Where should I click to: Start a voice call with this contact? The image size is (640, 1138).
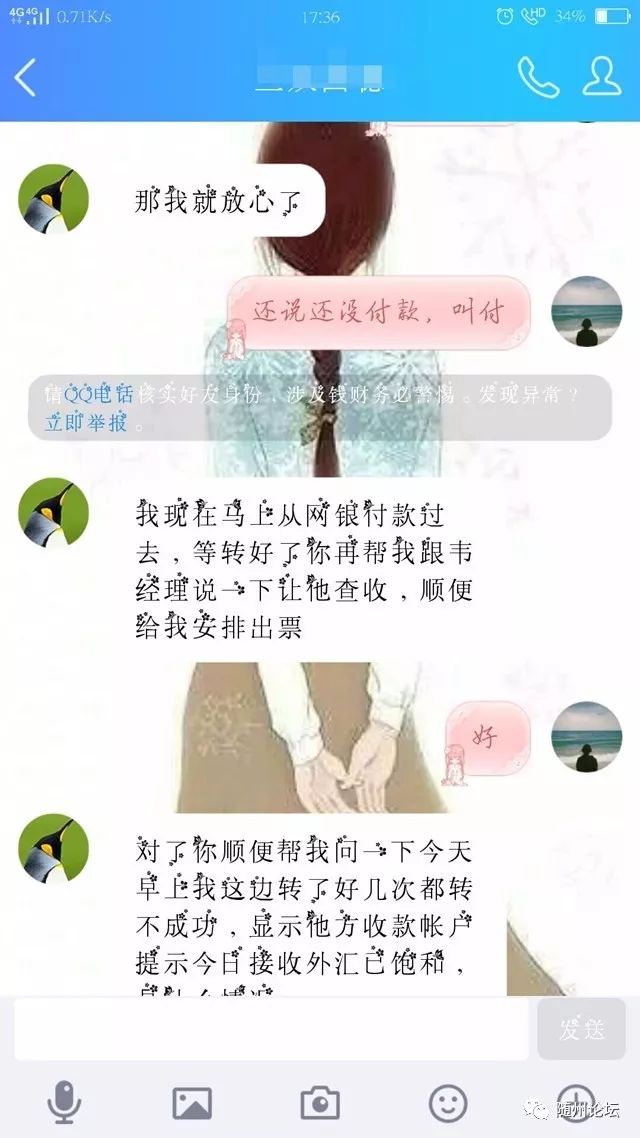pyautogui.click(x=538, y=77)
